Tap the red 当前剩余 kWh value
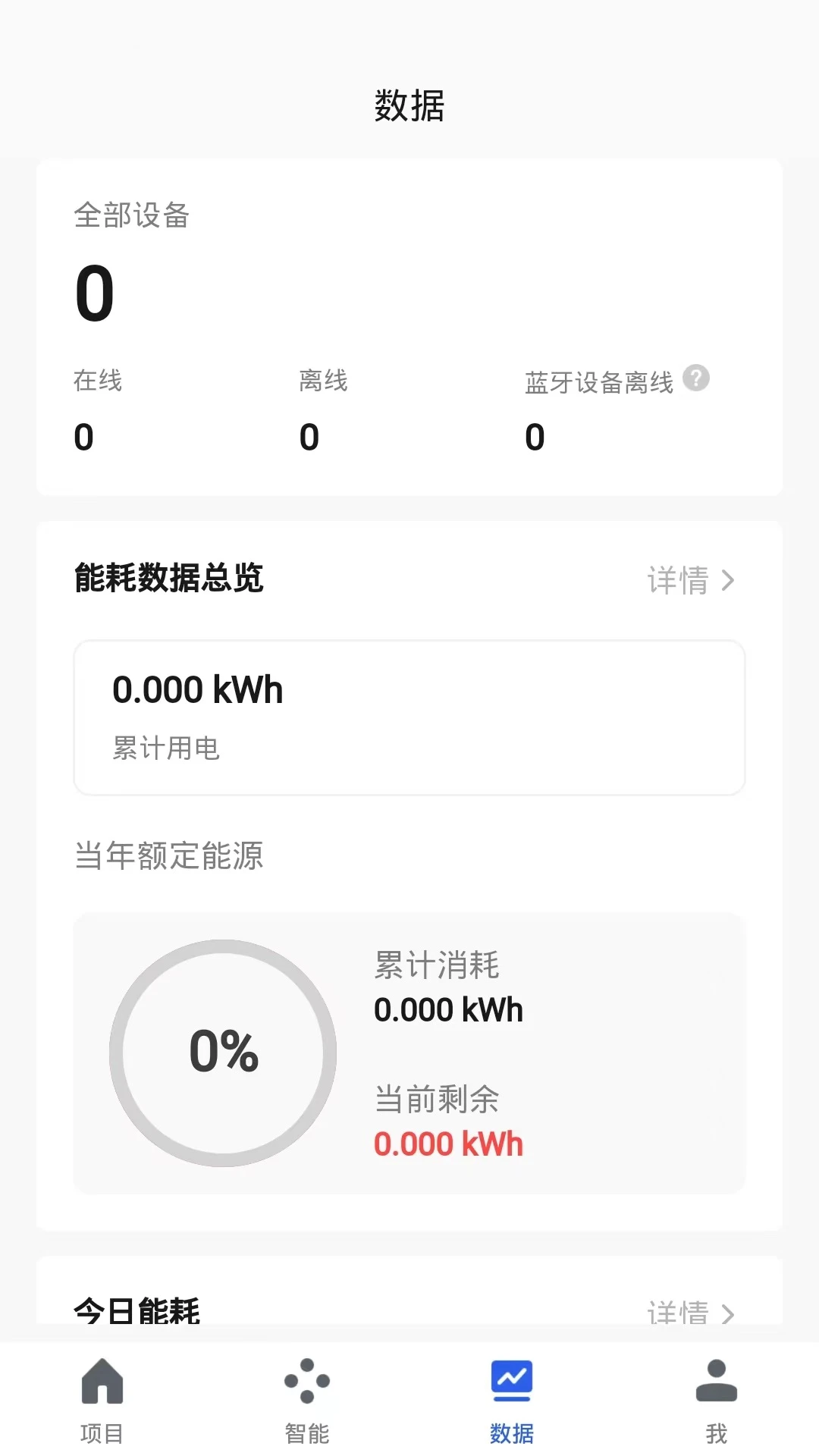Image resolution: width=819 pixels, height=1456 pixels. tap(449, 1144)
